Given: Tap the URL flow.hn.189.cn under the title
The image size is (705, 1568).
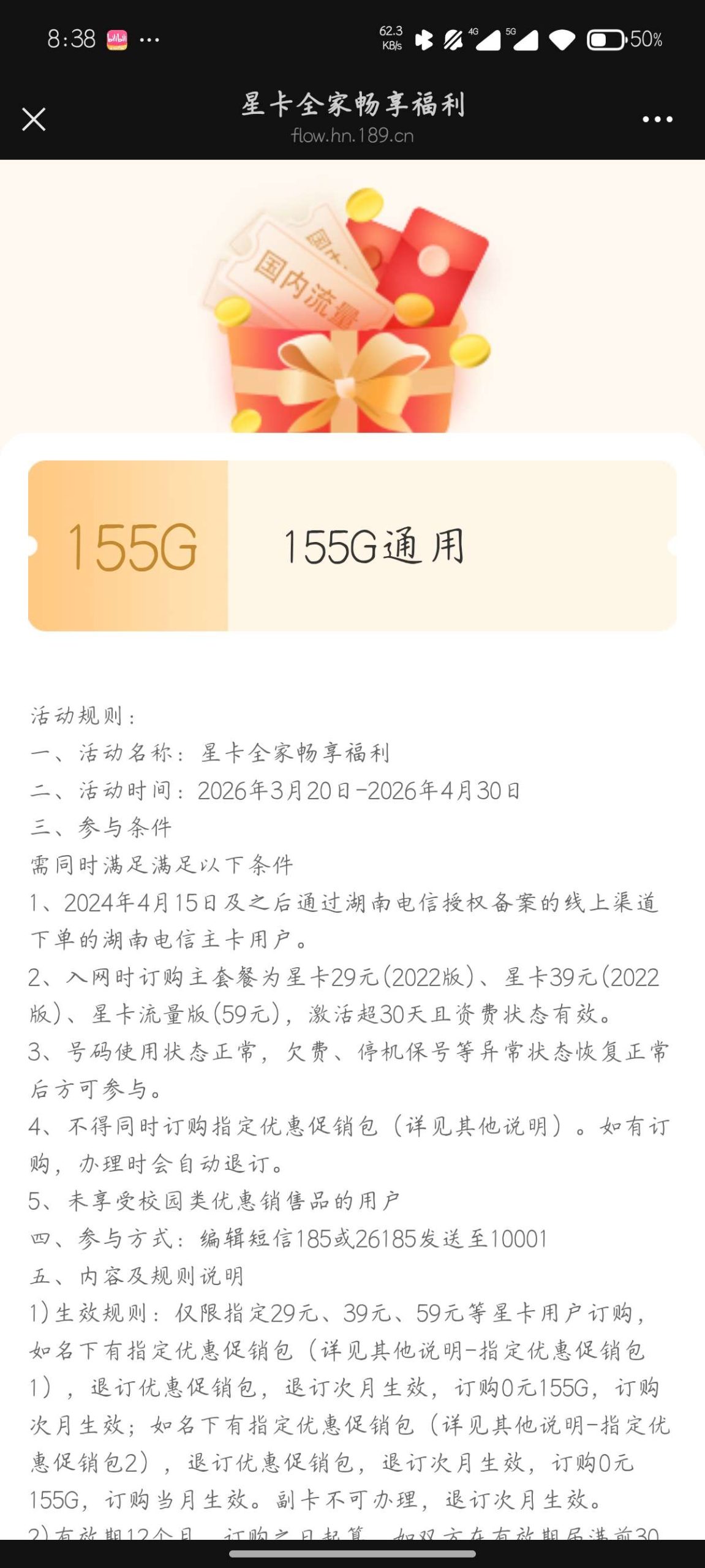Looking at the screenshot, I should pyautogui.click(x=353, y=136).
